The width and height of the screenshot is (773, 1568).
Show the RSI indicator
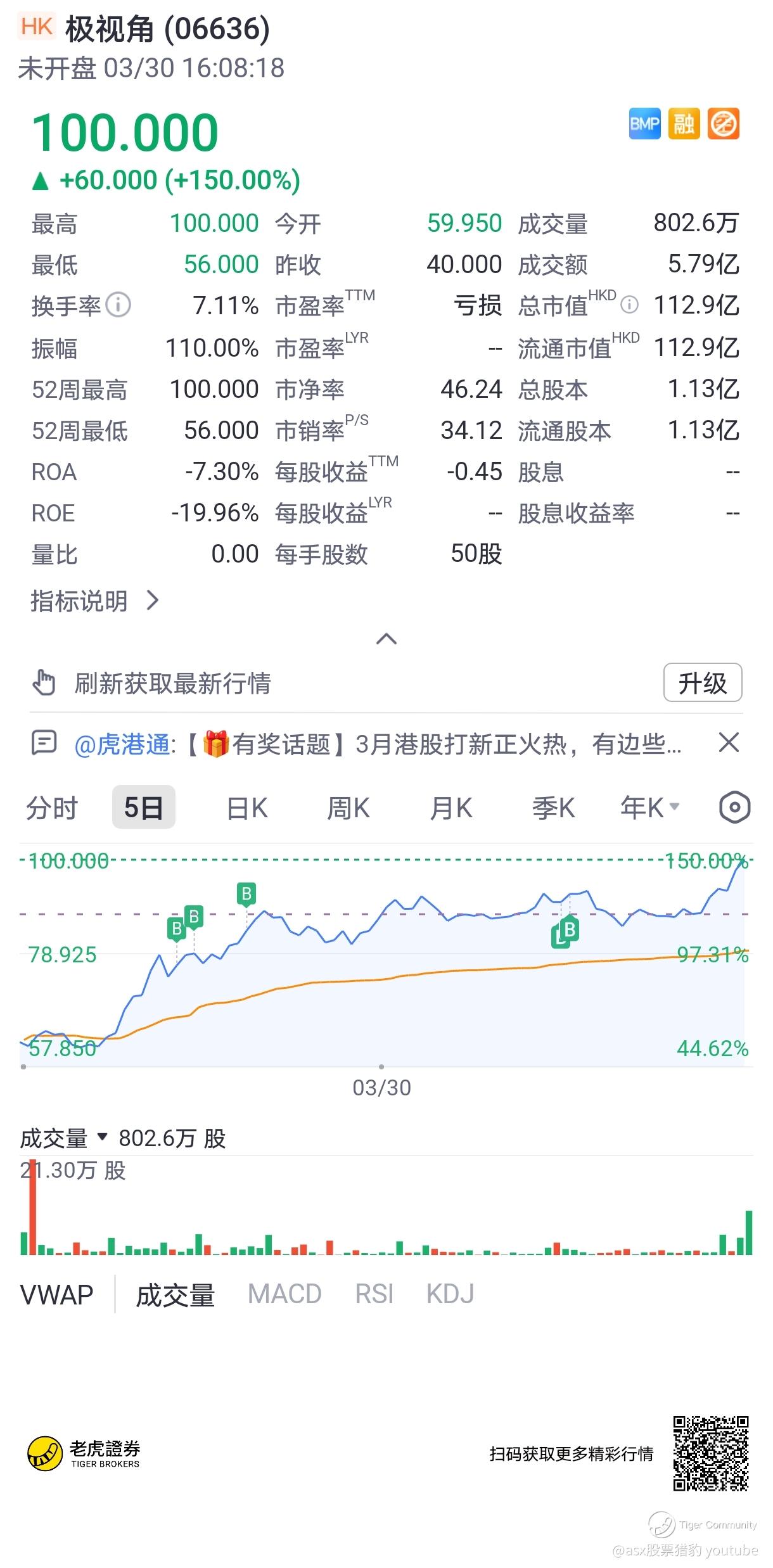pyautogui.click(x=374, y=1295)
